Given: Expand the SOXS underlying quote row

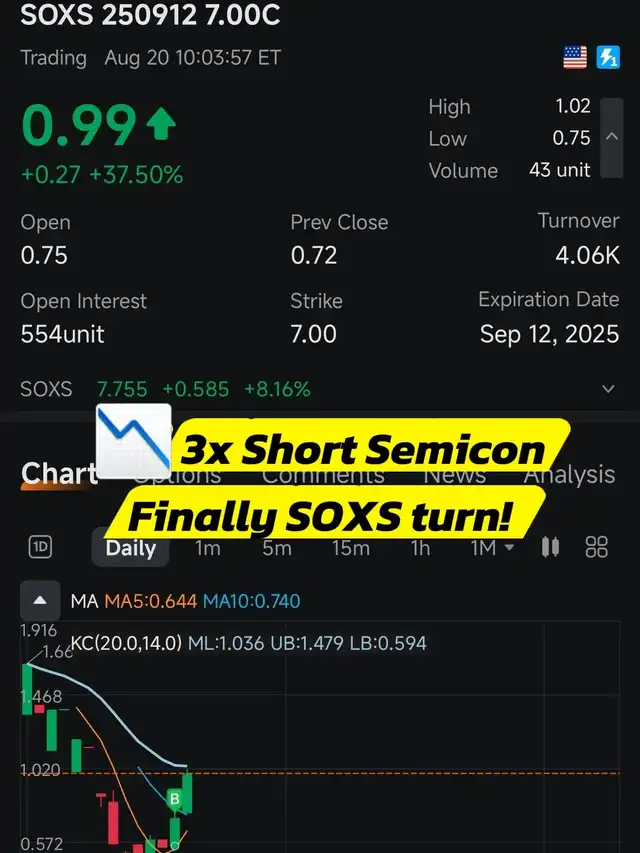Looking at the screenshot, I should click(x=608, y=389).
